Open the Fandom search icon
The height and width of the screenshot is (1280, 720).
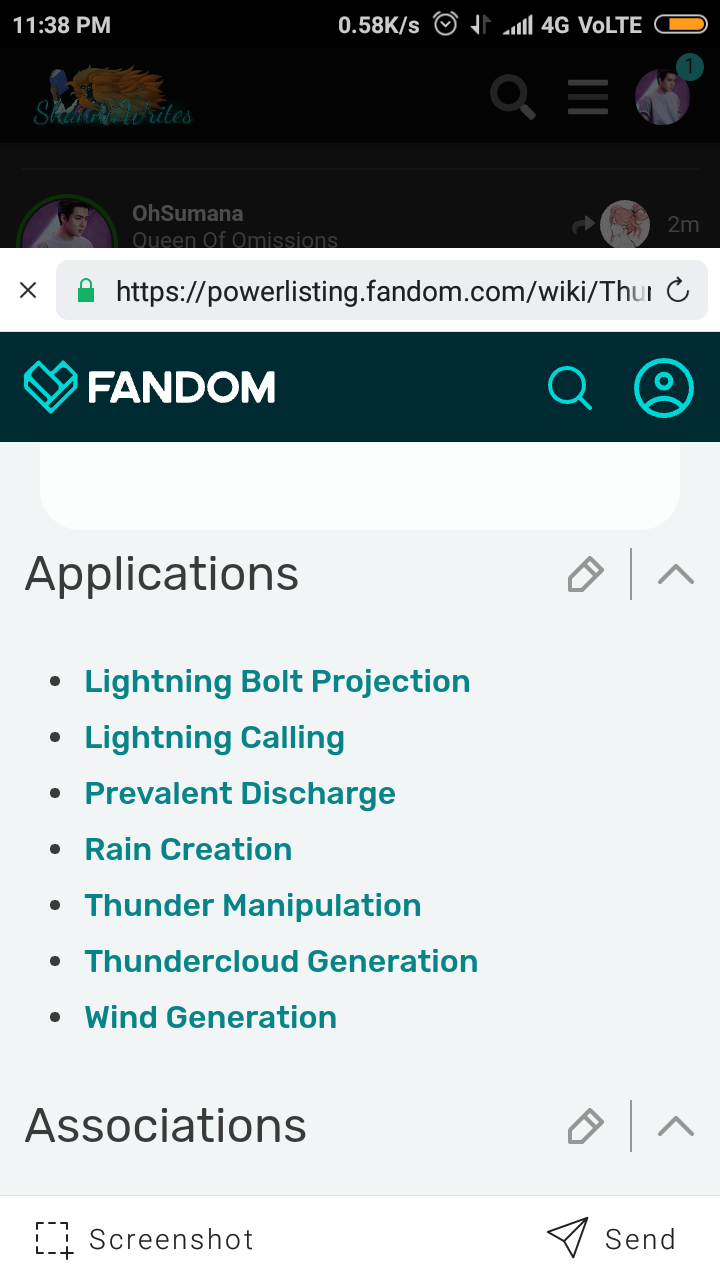tap(570, 387)
